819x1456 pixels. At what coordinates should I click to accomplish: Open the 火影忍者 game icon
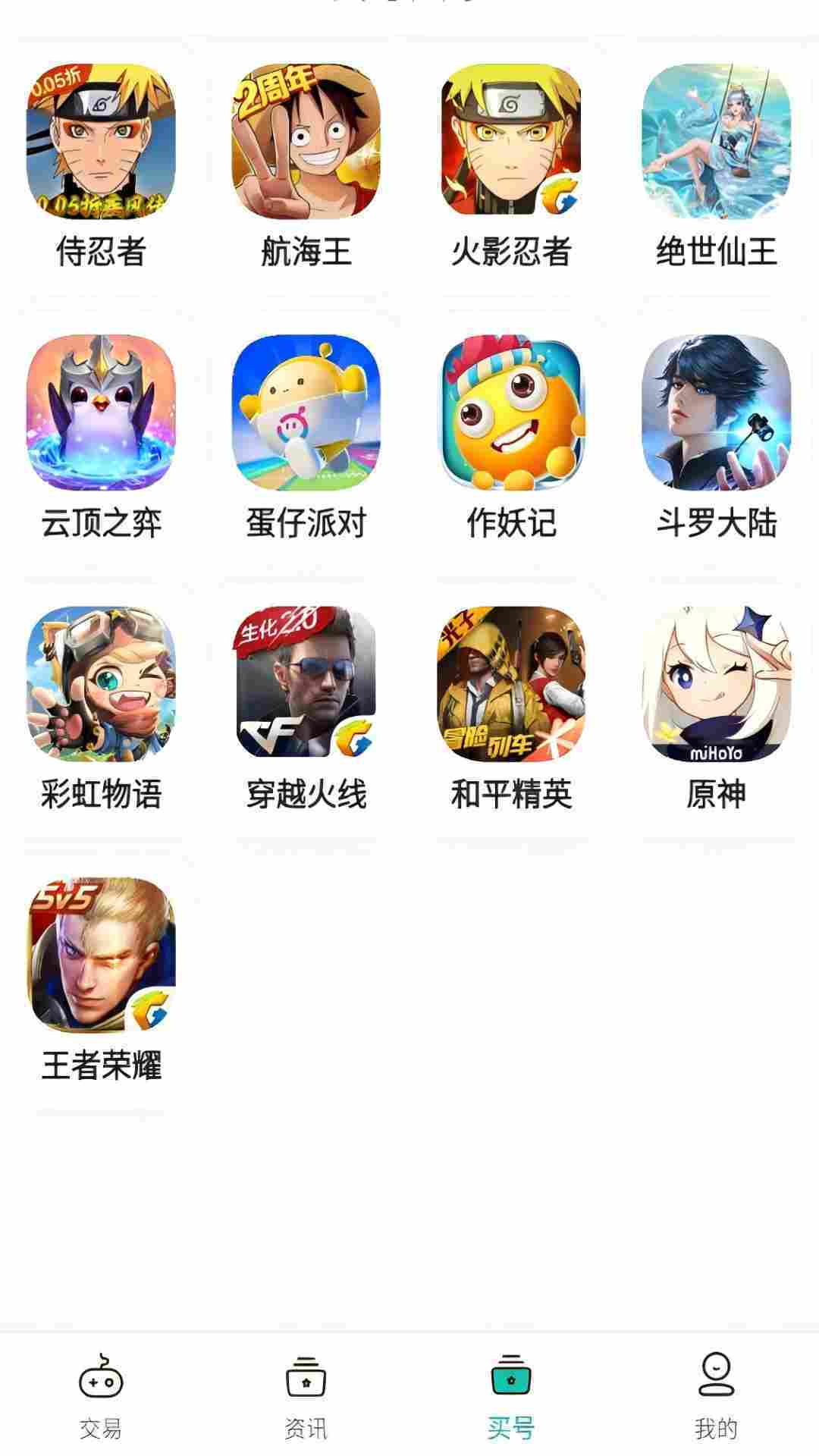tap(511, 140)
